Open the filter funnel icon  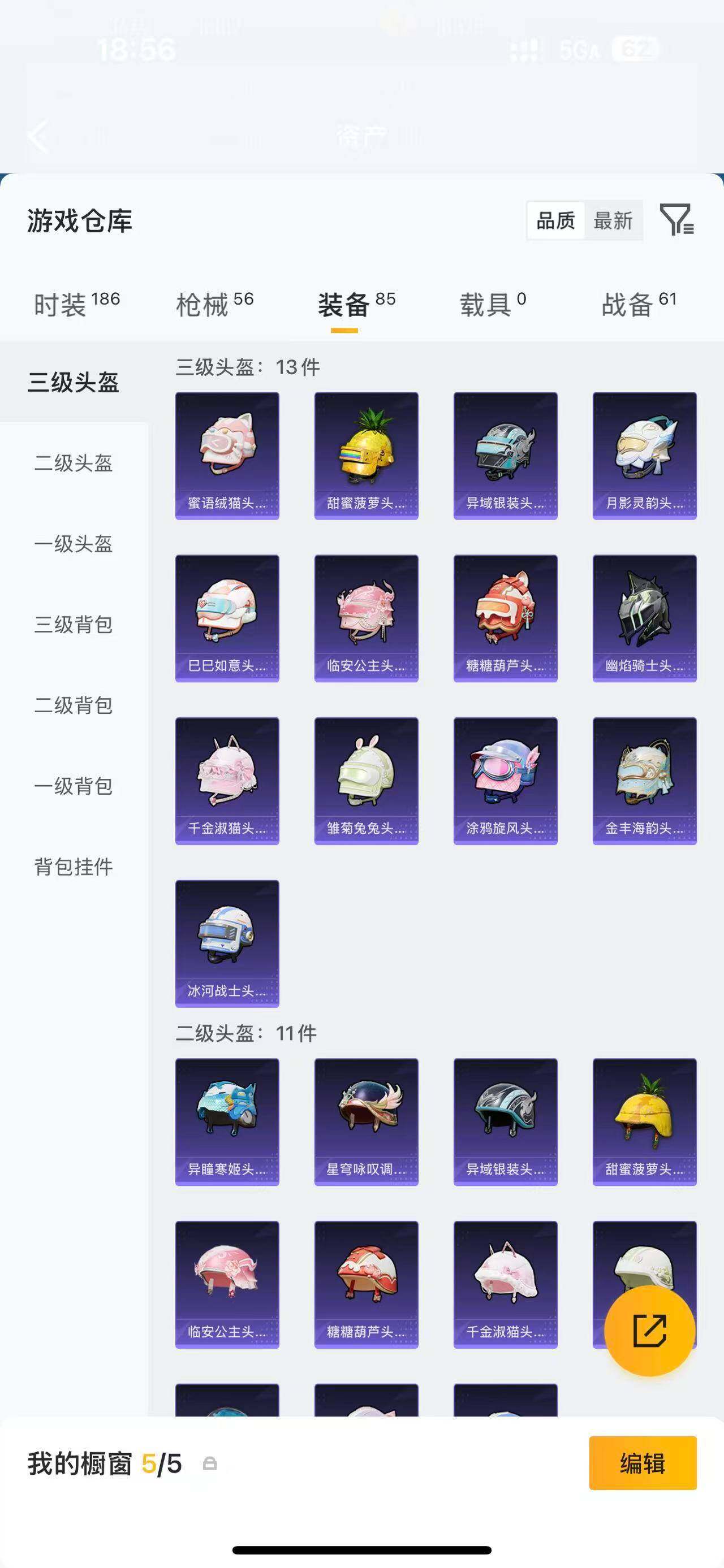pos(677,220)
